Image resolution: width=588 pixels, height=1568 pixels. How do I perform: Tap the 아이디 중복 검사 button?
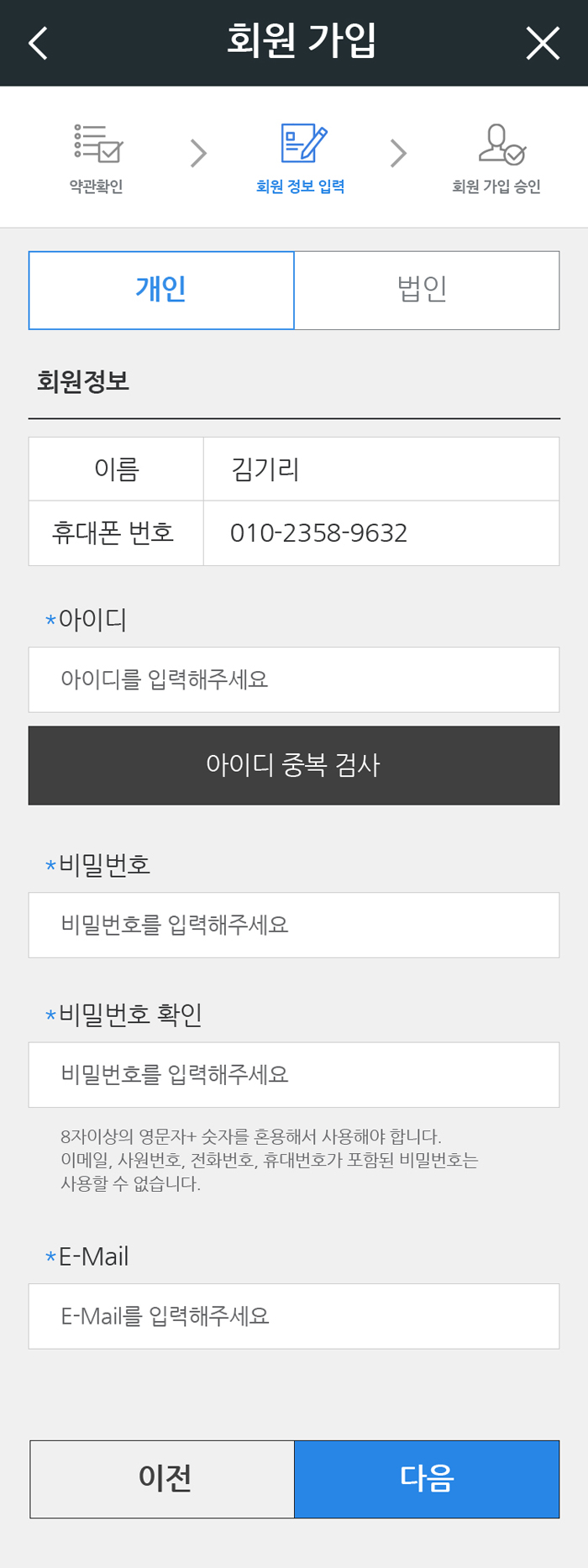tap(294, 765)
